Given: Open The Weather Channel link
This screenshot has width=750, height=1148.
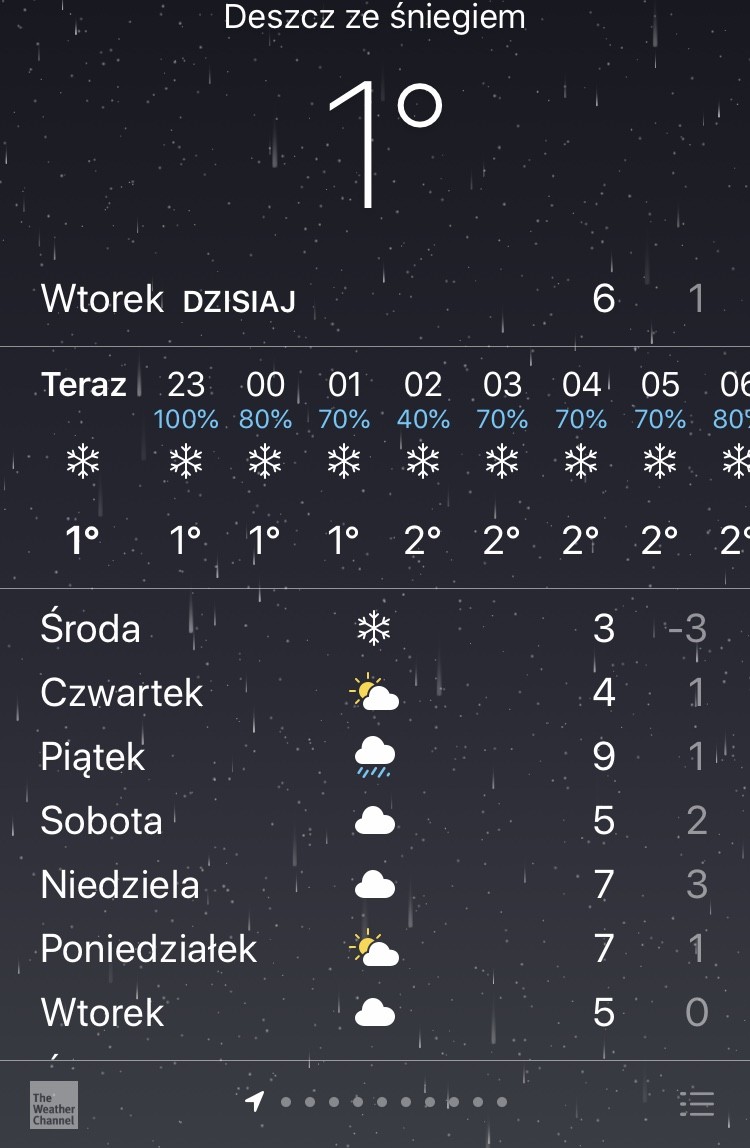Looking at the screenshot, I should (53, 1104).
